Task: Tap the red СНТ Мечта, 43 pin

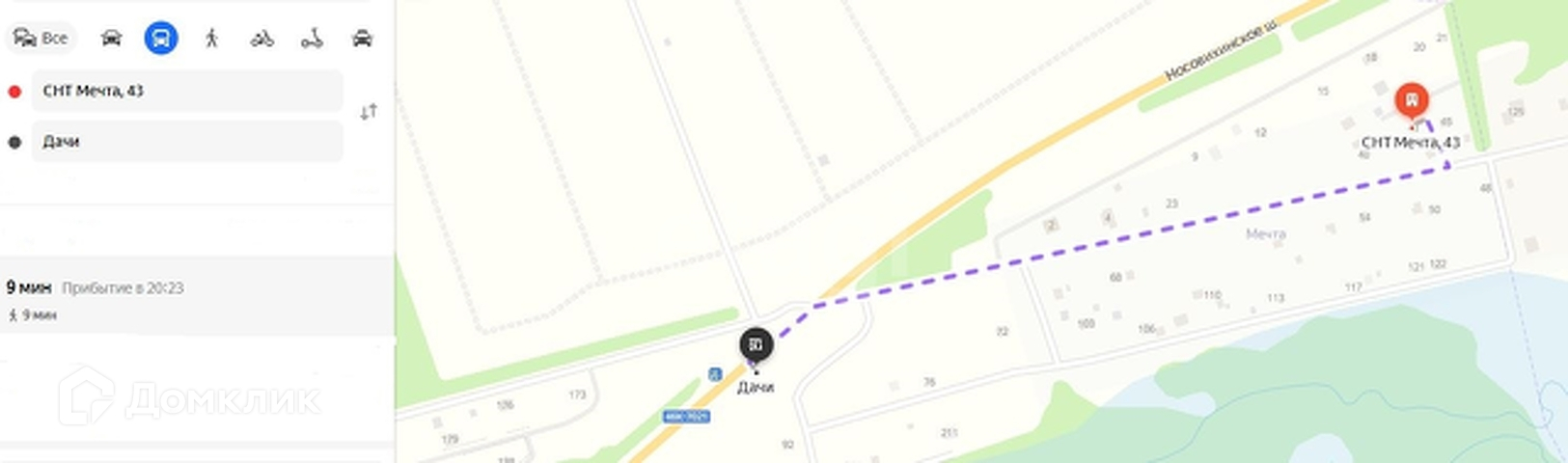Action: pos(1412,100)
